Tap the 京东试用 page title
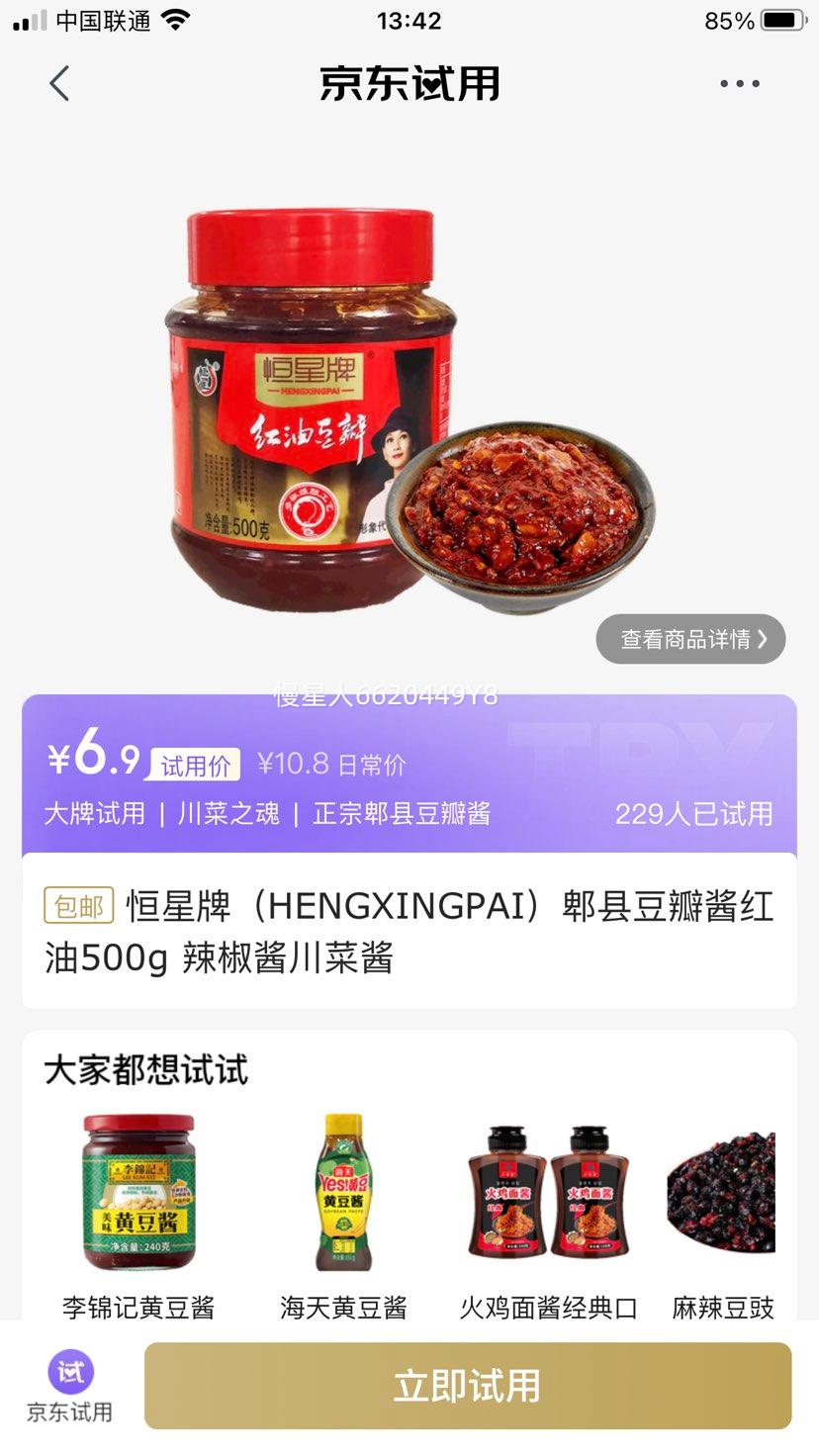Screen dimensions: 819x1456 coord(409,84)
